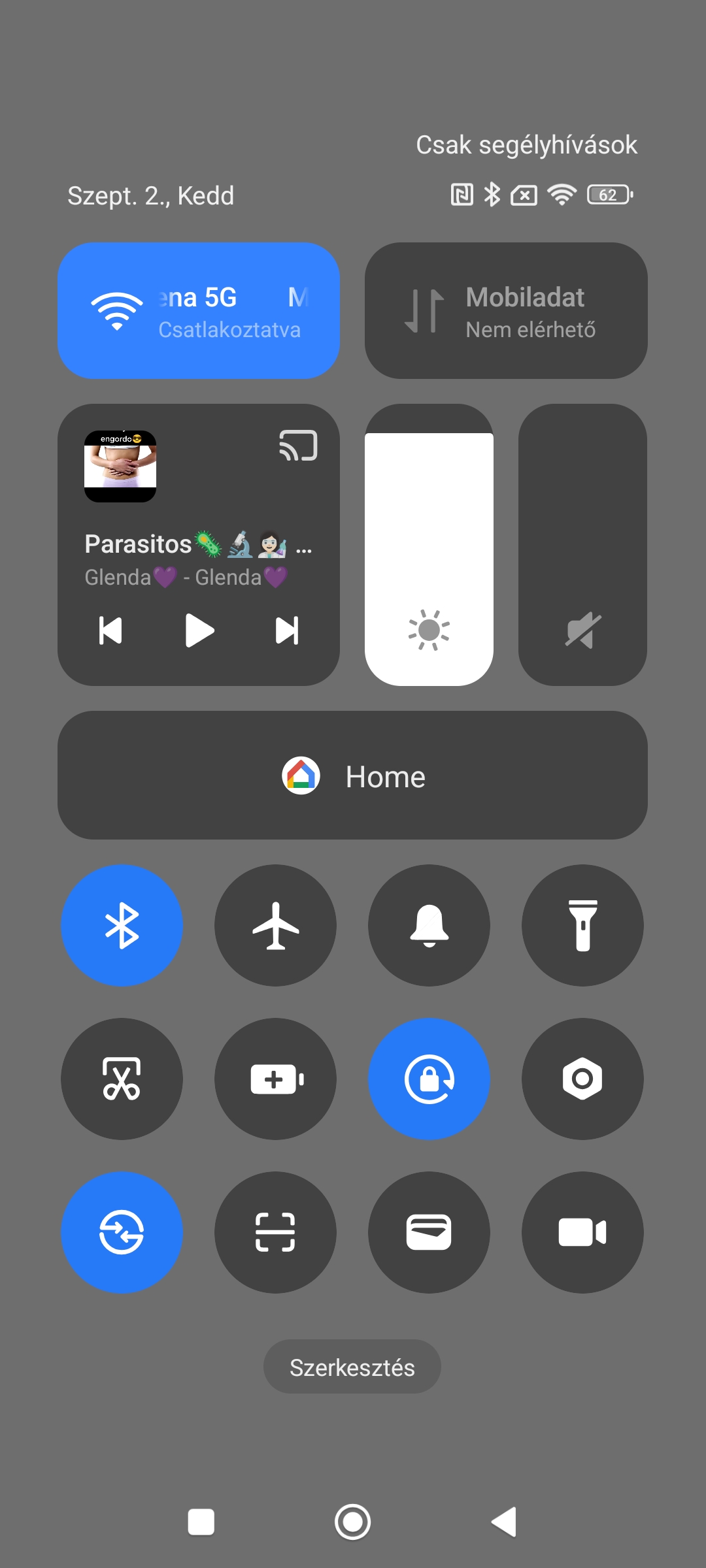This screenshot has height=1568, width=706.
Task: Open the QR scanner tile
Action: (275, 1232)
